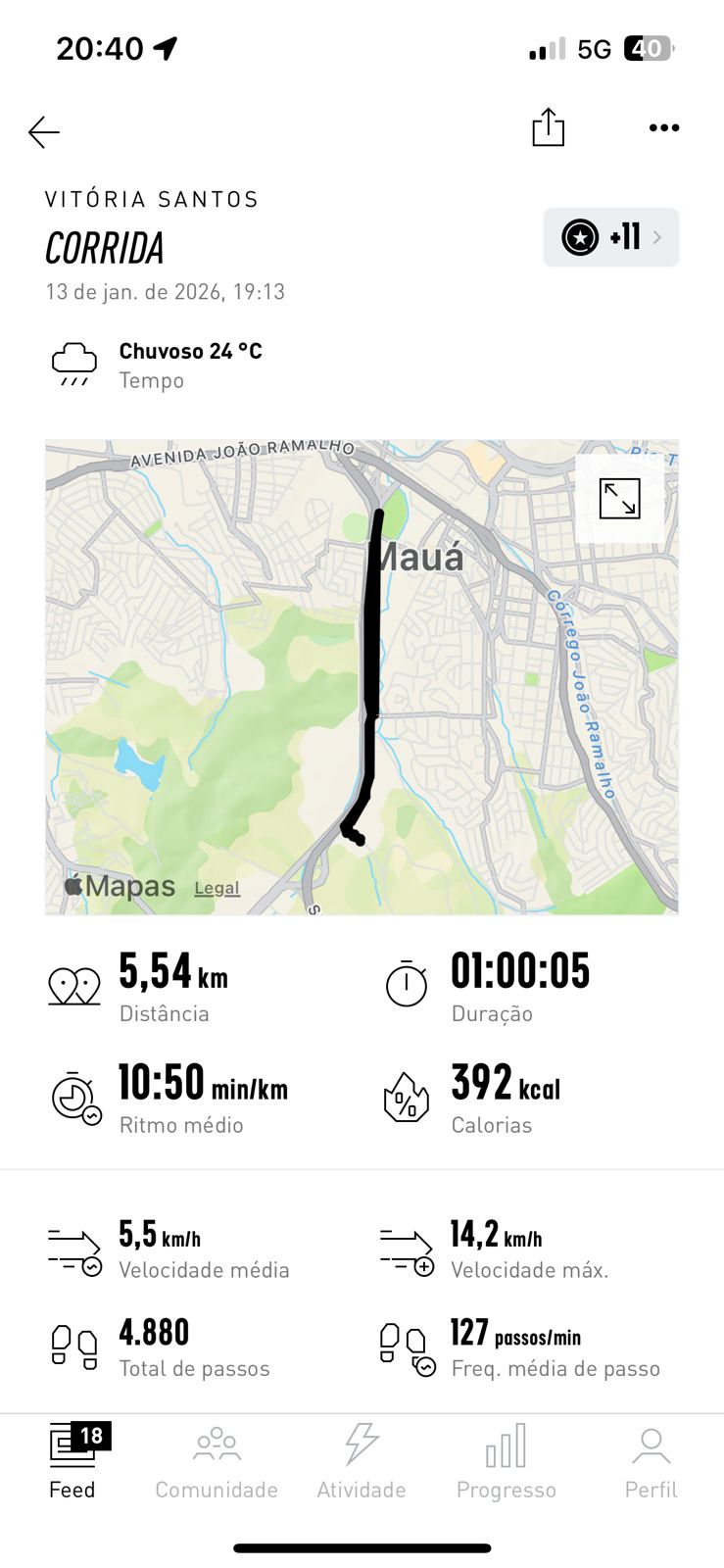724x1568 pixels.
Task: Open the three-dot overflow menu
Action: [x=663, y=127]
